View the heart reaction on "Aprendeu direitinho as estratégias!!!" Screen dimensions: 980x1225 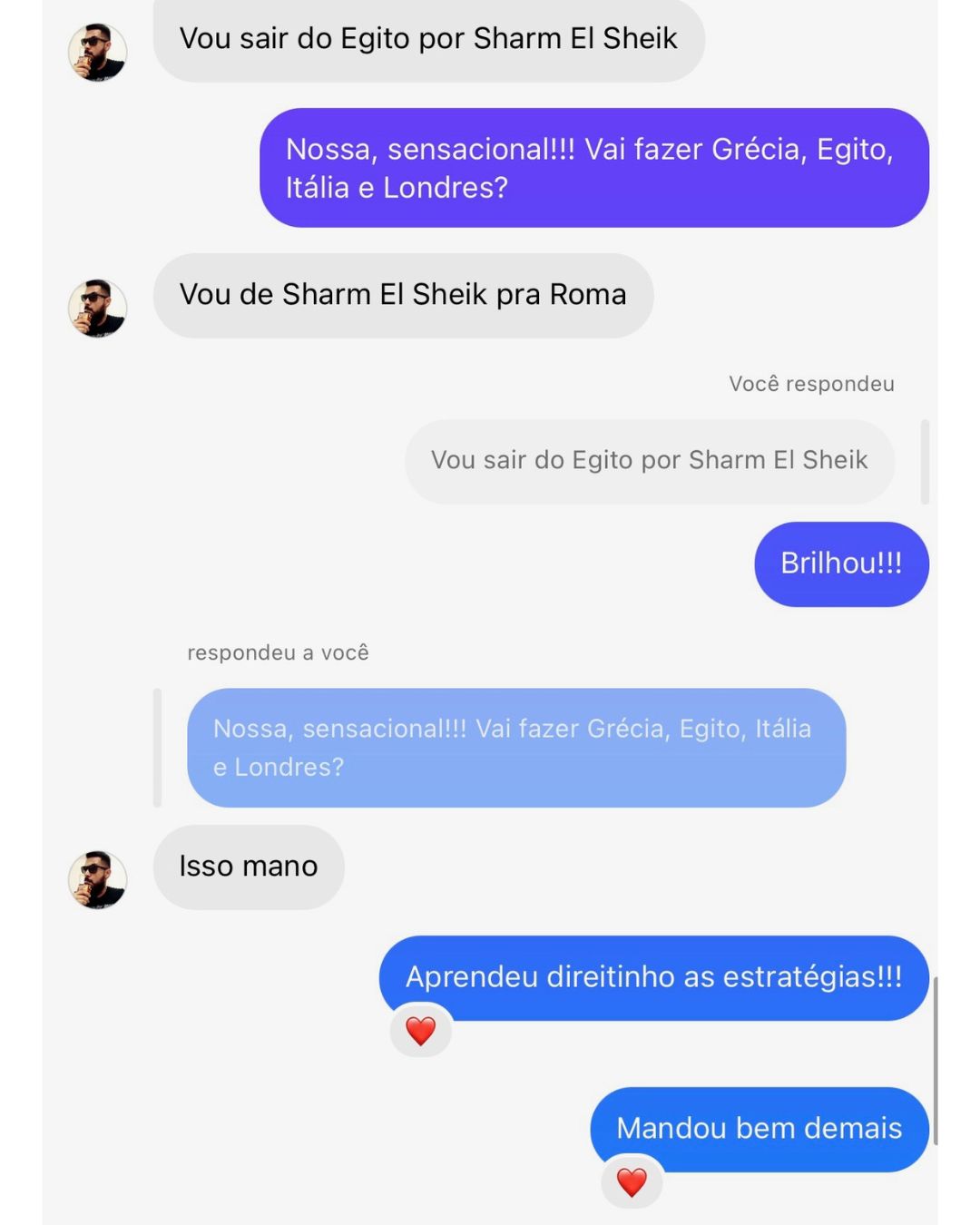click(420, 1031)
